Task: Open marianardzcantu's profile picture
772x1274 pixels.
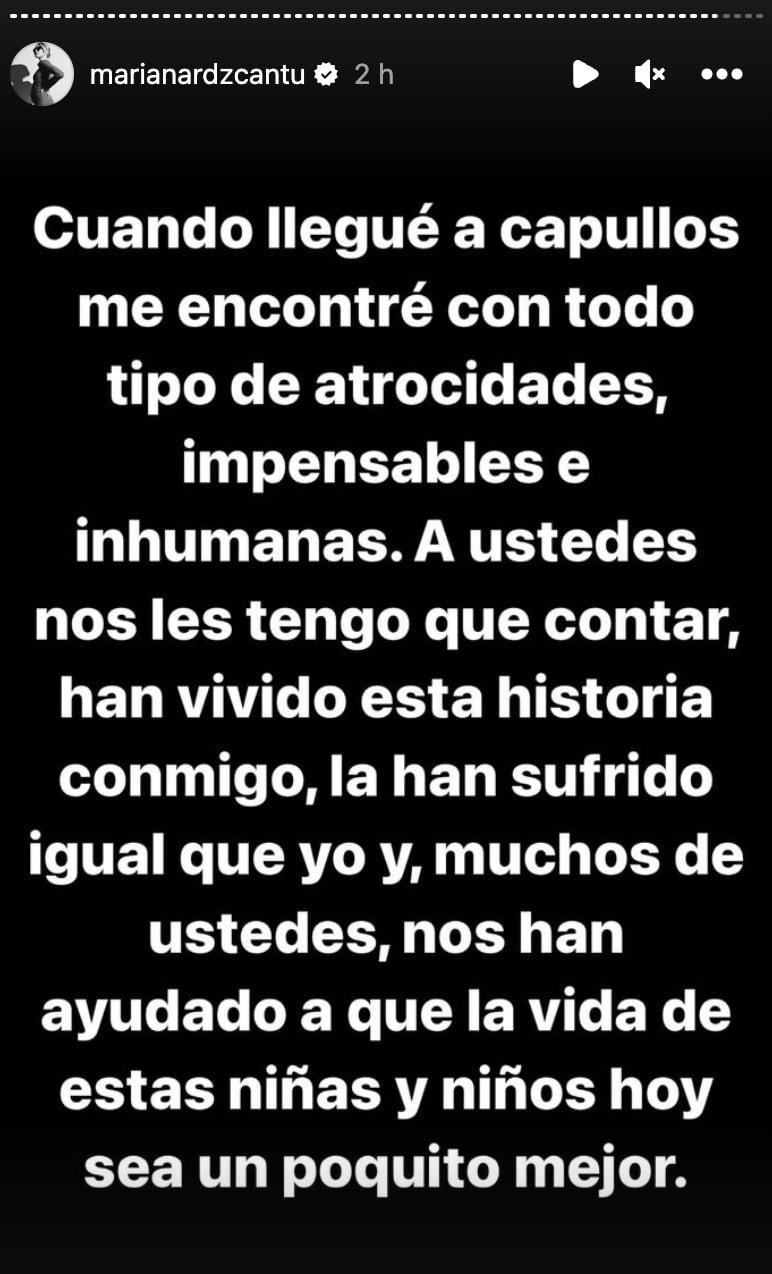Action: tap(42, 74)
